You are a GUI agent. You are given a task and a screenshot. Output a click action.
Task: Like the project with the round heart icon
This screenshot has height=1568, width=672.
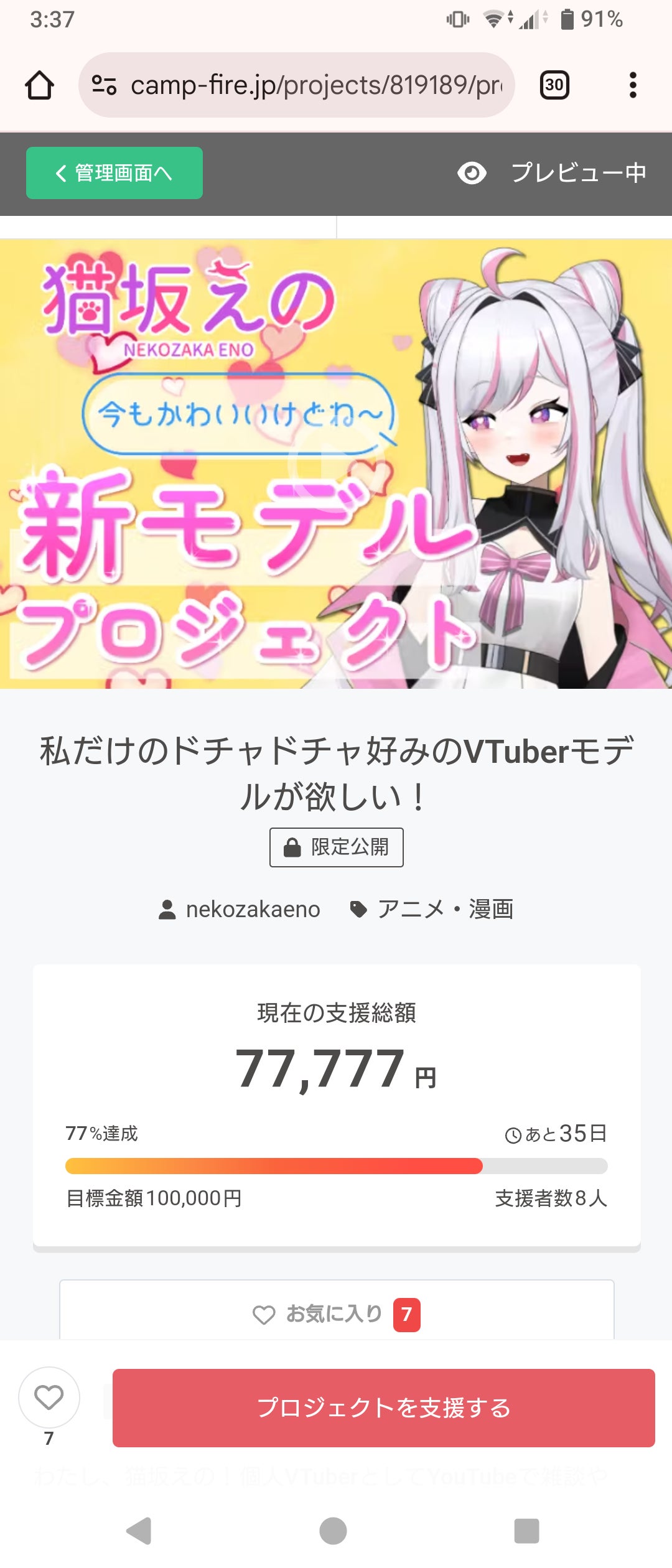click(x=49, y=1397)
